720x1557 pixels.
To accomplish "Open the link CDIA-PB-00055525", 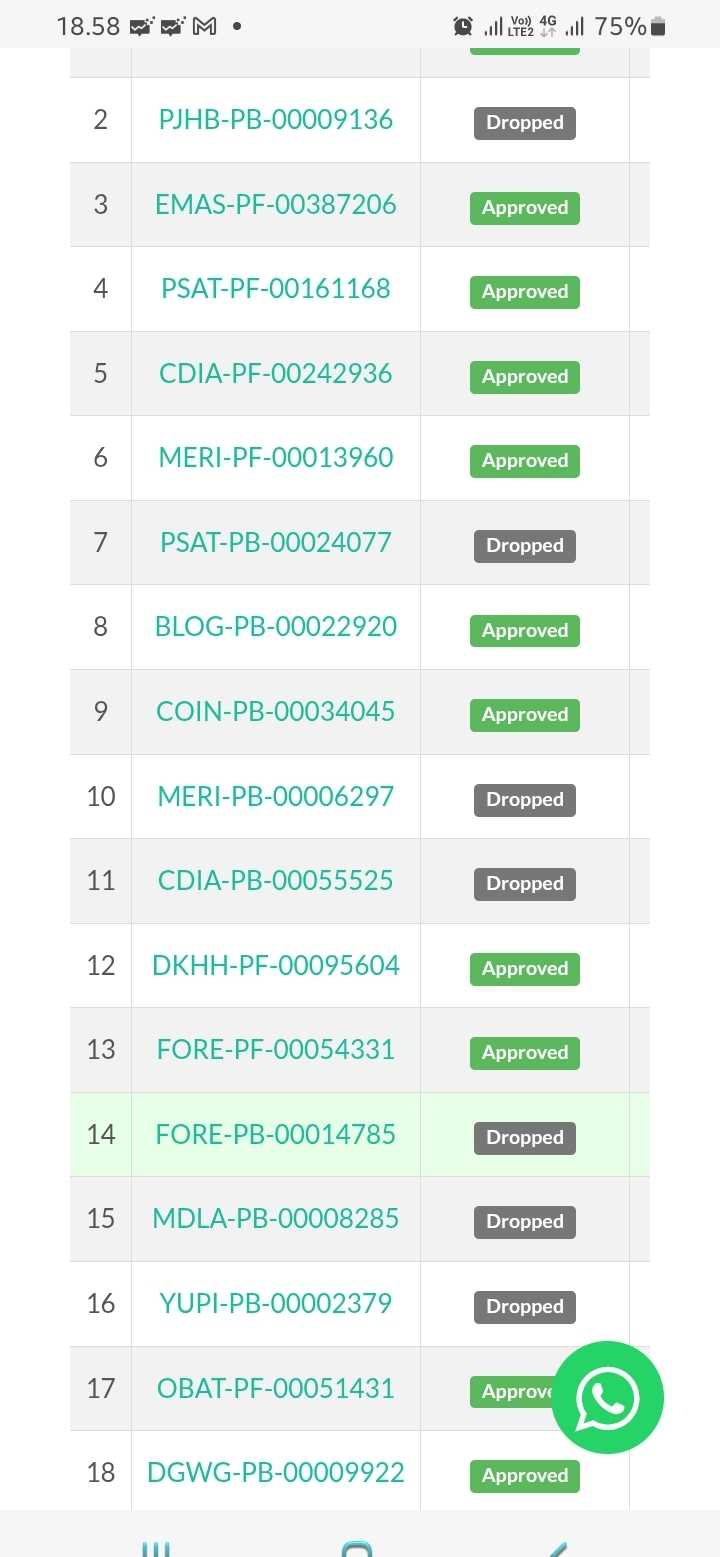I will pyautogui.click(x=275, y=881).
